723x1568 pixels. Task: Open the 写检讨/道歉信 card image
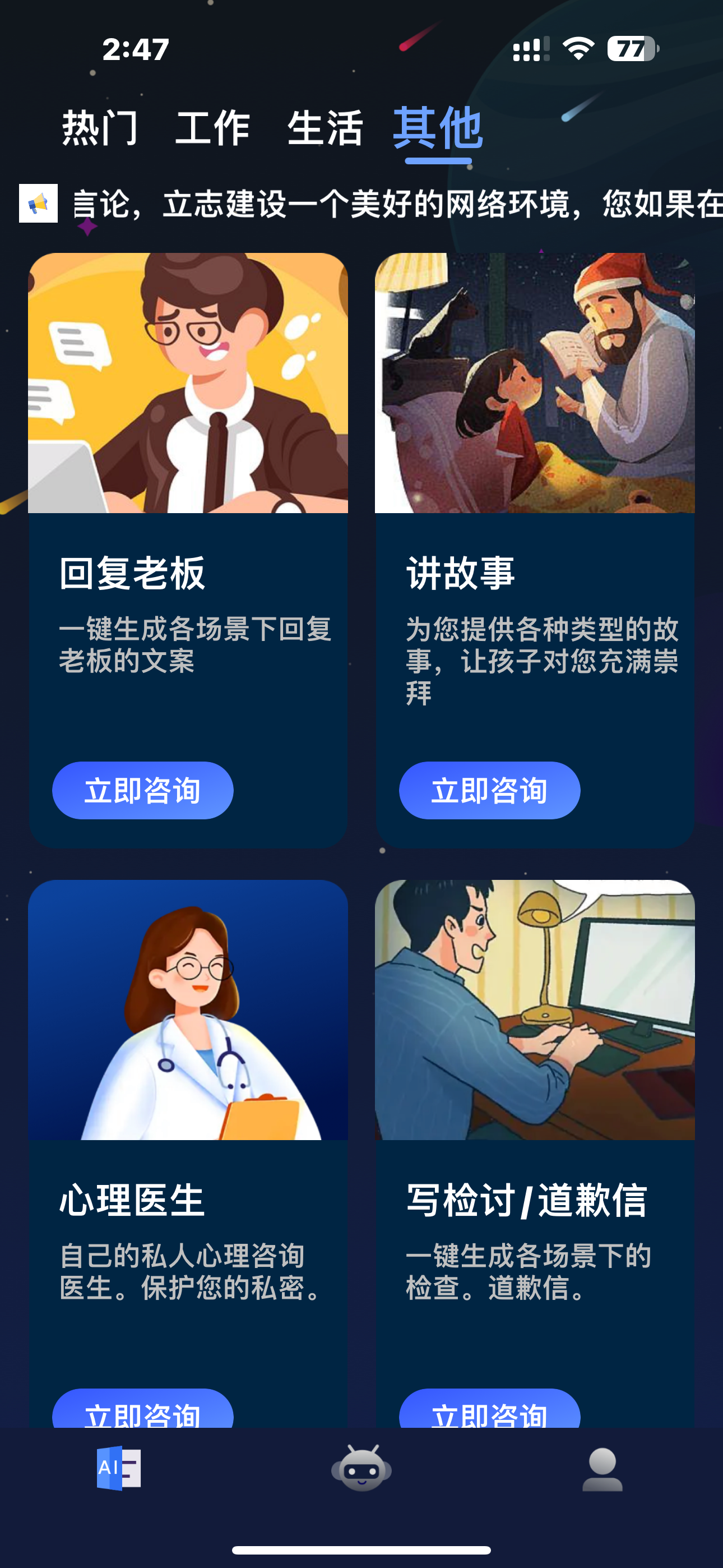[x=534, y=1009]
